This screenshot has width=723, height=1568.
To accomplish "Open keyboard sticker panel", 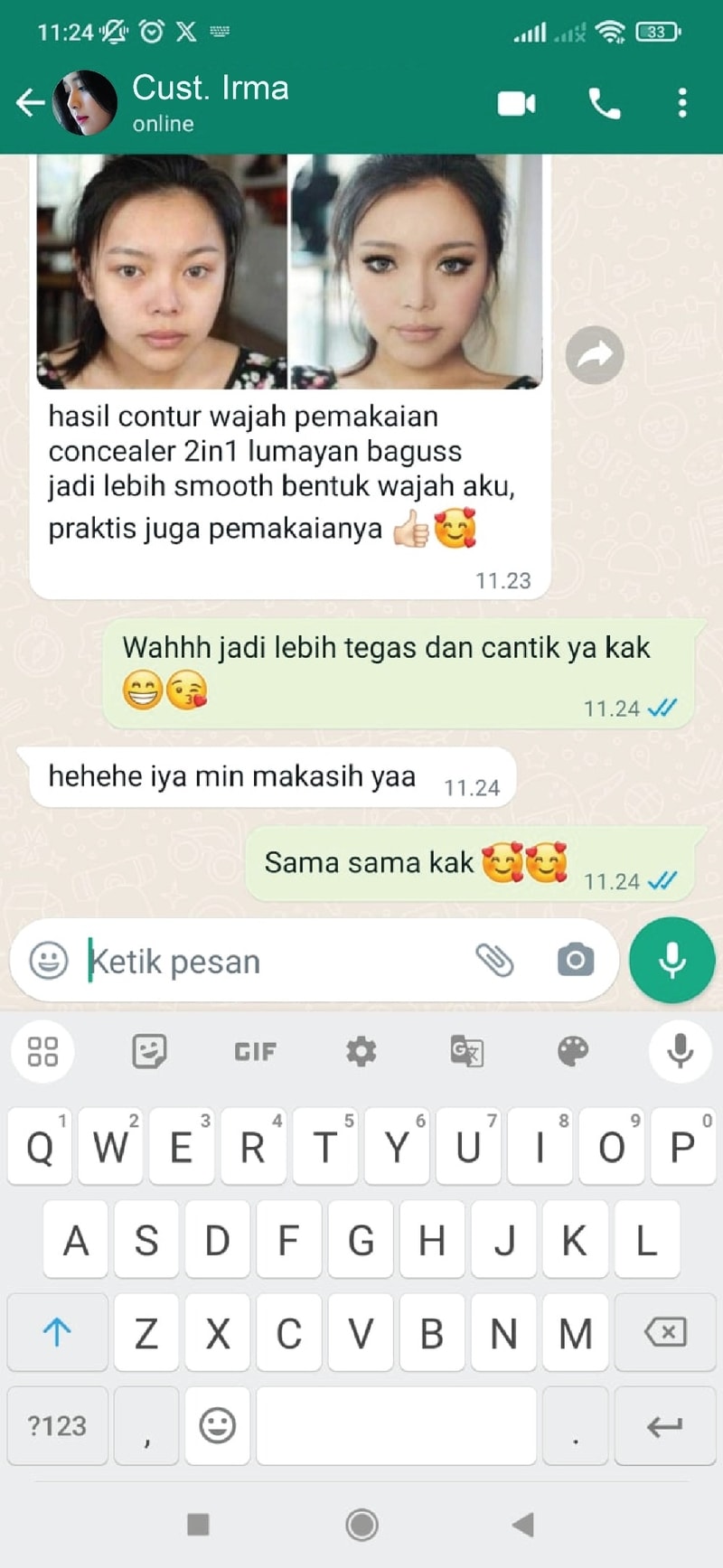I will tap(149, 1051).
